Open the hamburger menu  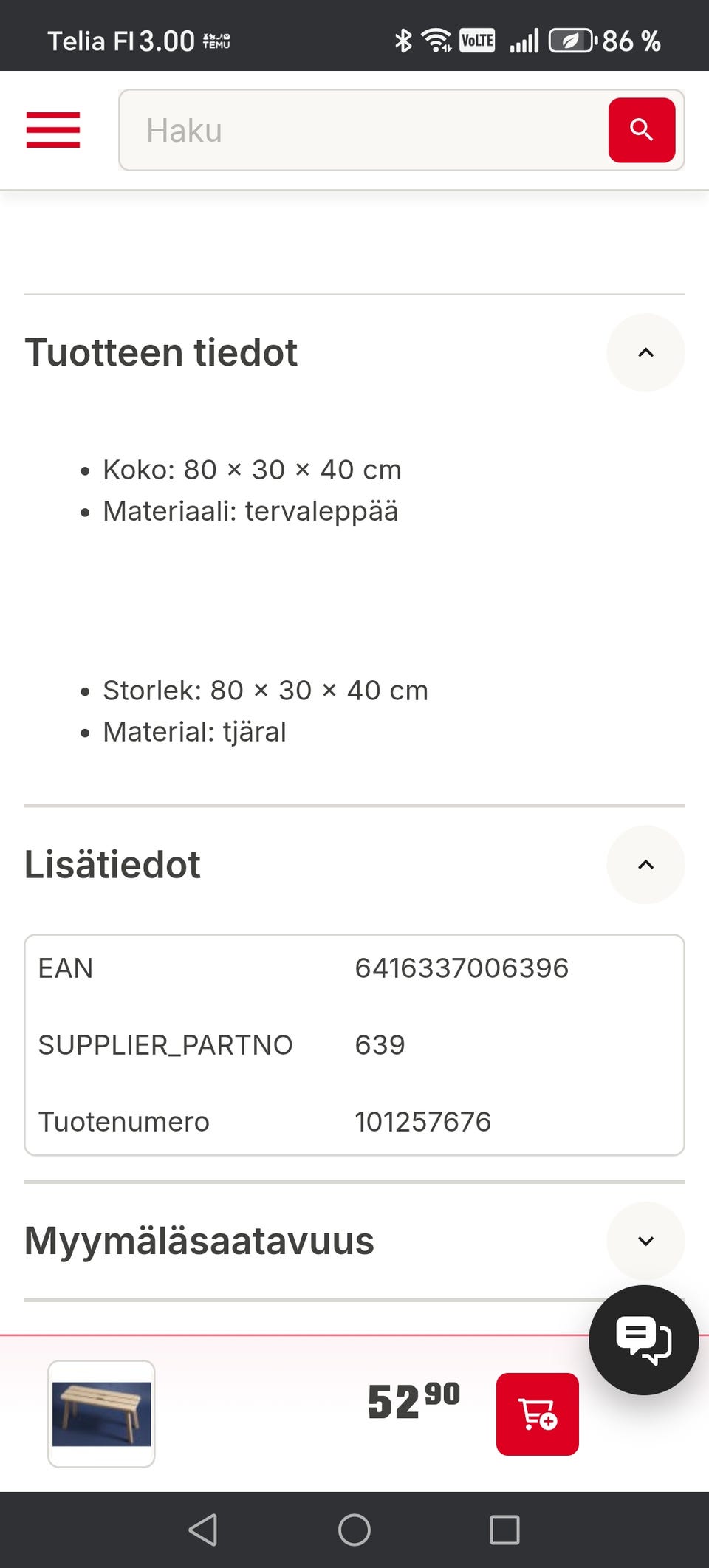coord(53,130)
